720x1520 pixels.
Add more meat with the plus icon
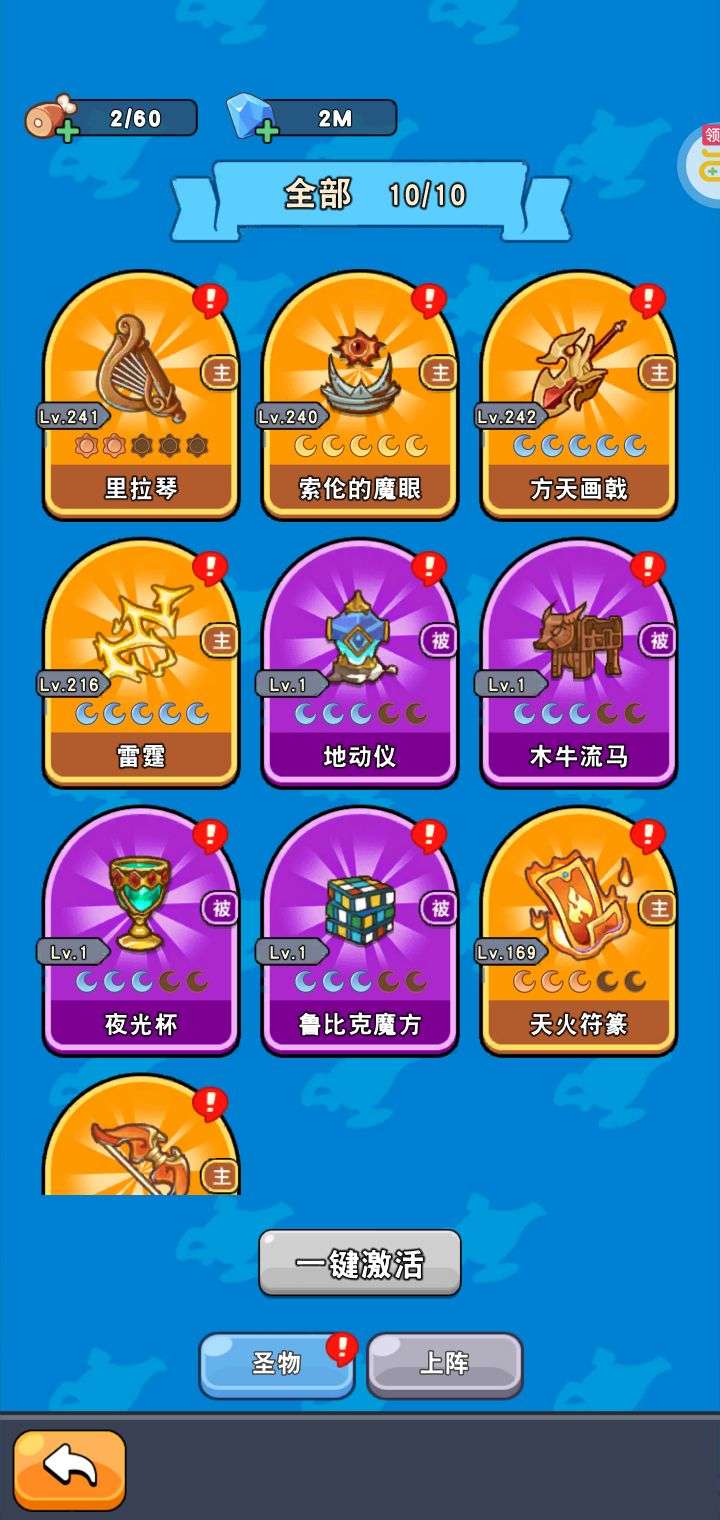[x=67, y=133]
